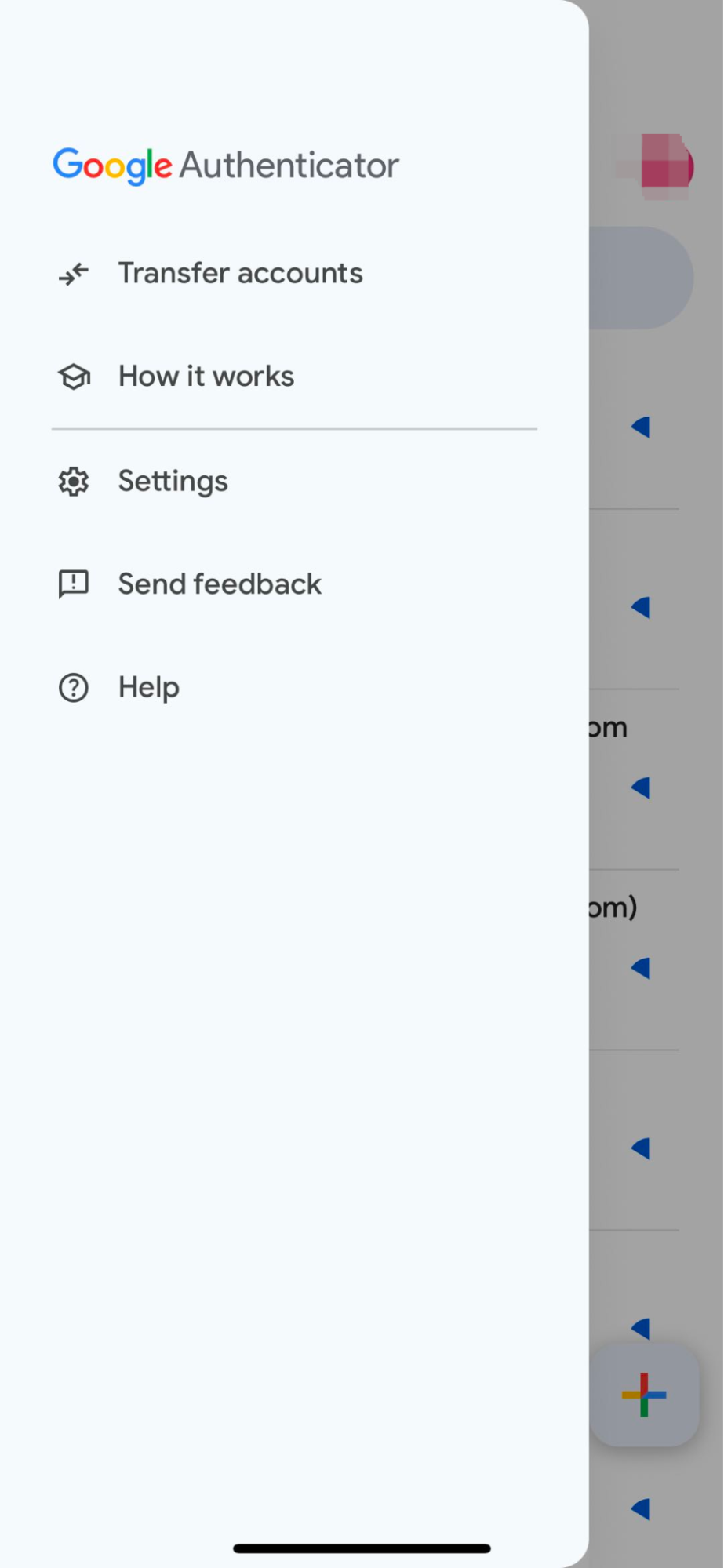Open the Help page
Viewport: 724px width, 1568px height.
point(294,688)
